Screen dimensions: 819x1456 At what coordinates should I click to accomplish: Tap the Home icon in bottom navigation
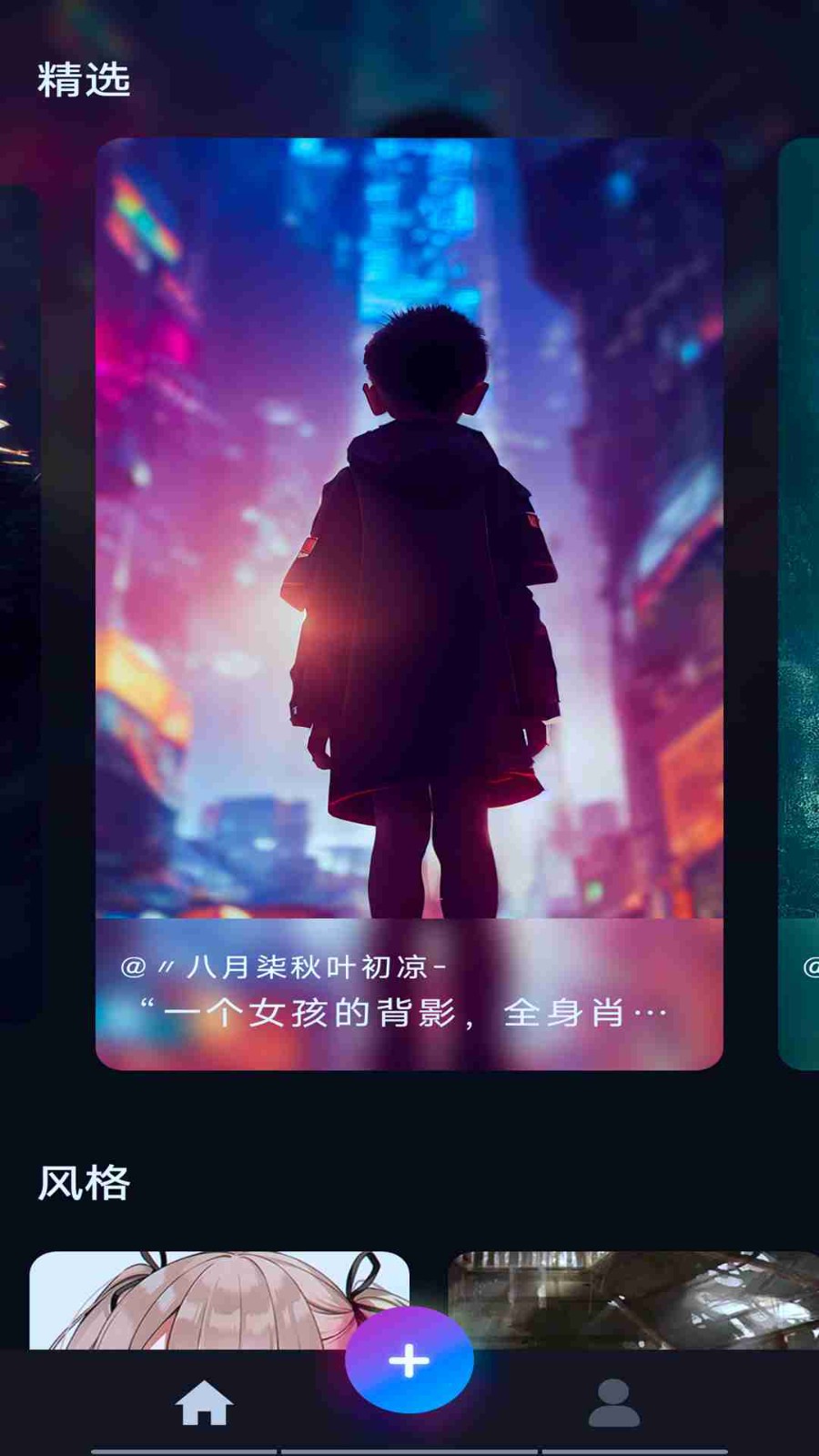205,1401
